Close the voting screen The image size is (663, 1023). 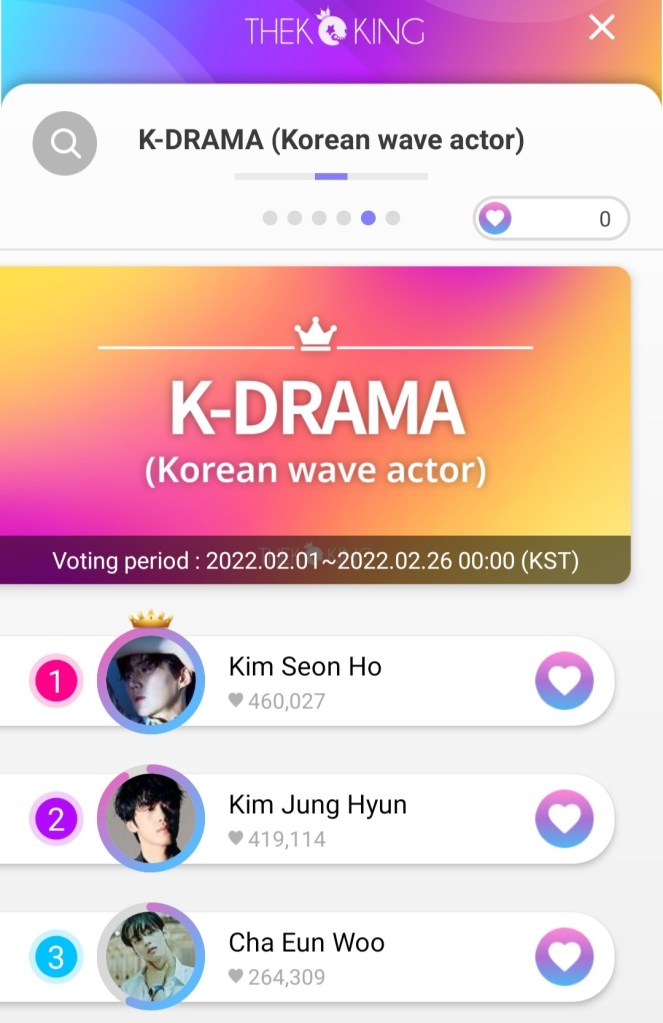(x=601, y=28)
